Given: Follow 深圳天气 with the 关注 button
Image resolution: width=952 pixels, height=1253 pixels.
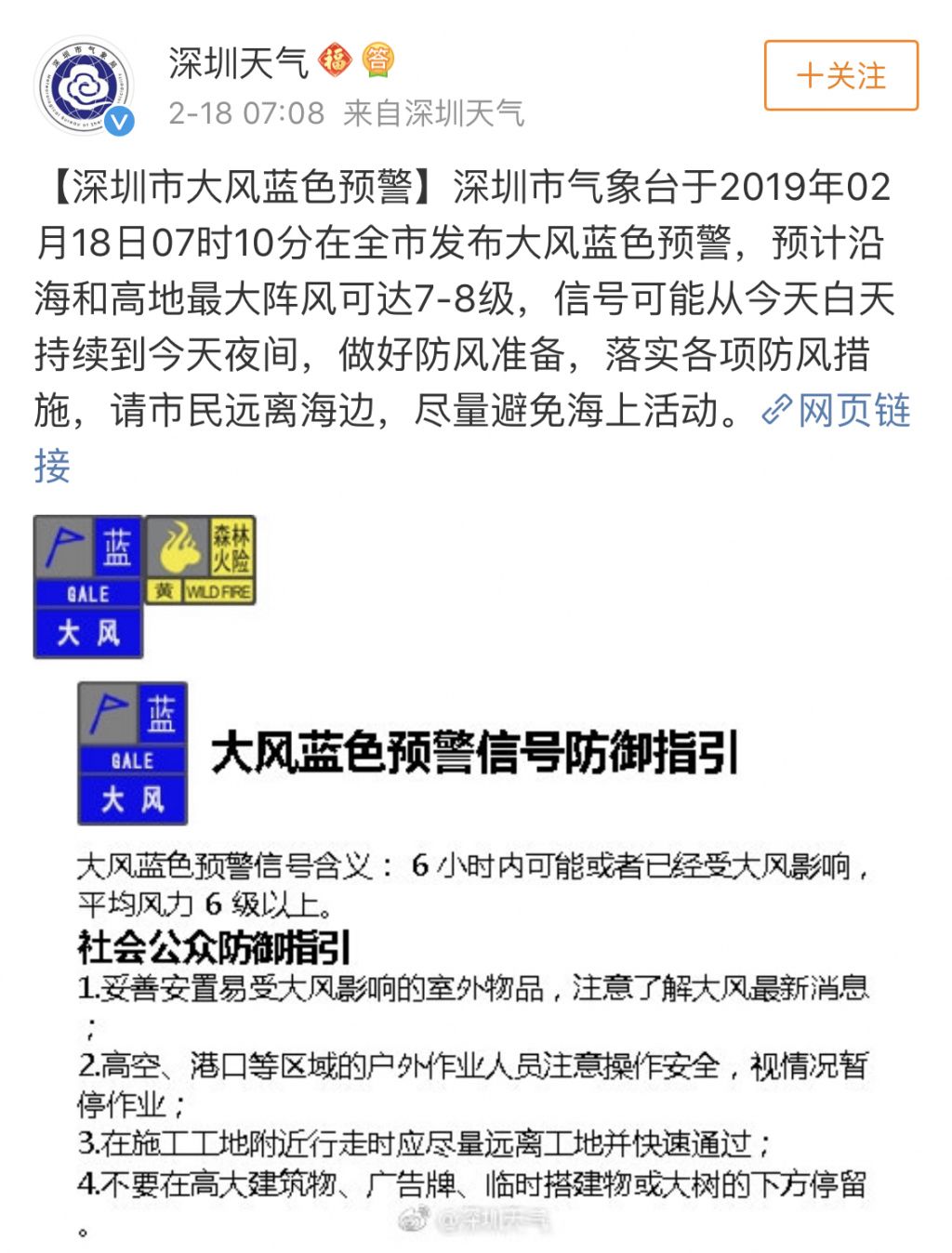Looking at the screenshot, I should pyautogui.click(x=840, y=75).
